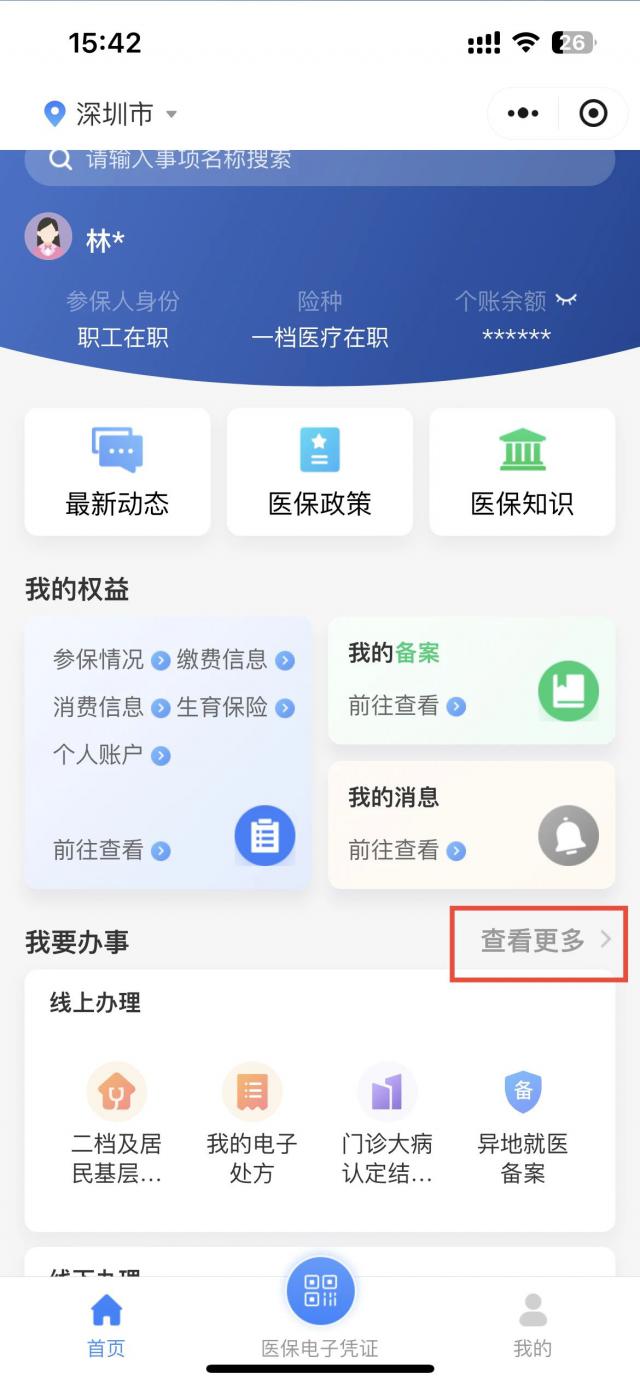The width and height of the screenshot is (640, 1386).
Task: Open the 医保政策 card
Action: [x=320, y=471]
